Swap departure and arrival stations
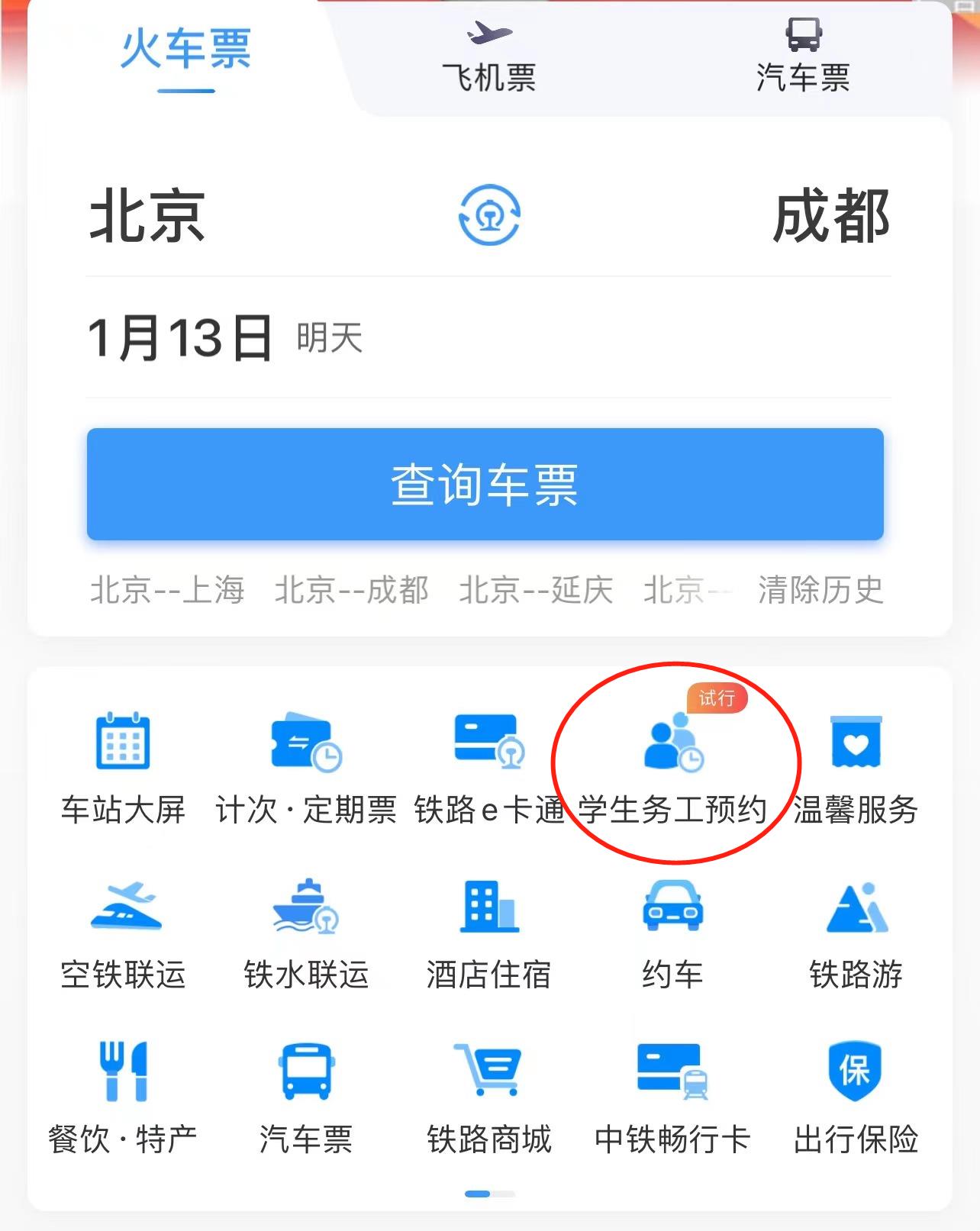 point(489,215)
